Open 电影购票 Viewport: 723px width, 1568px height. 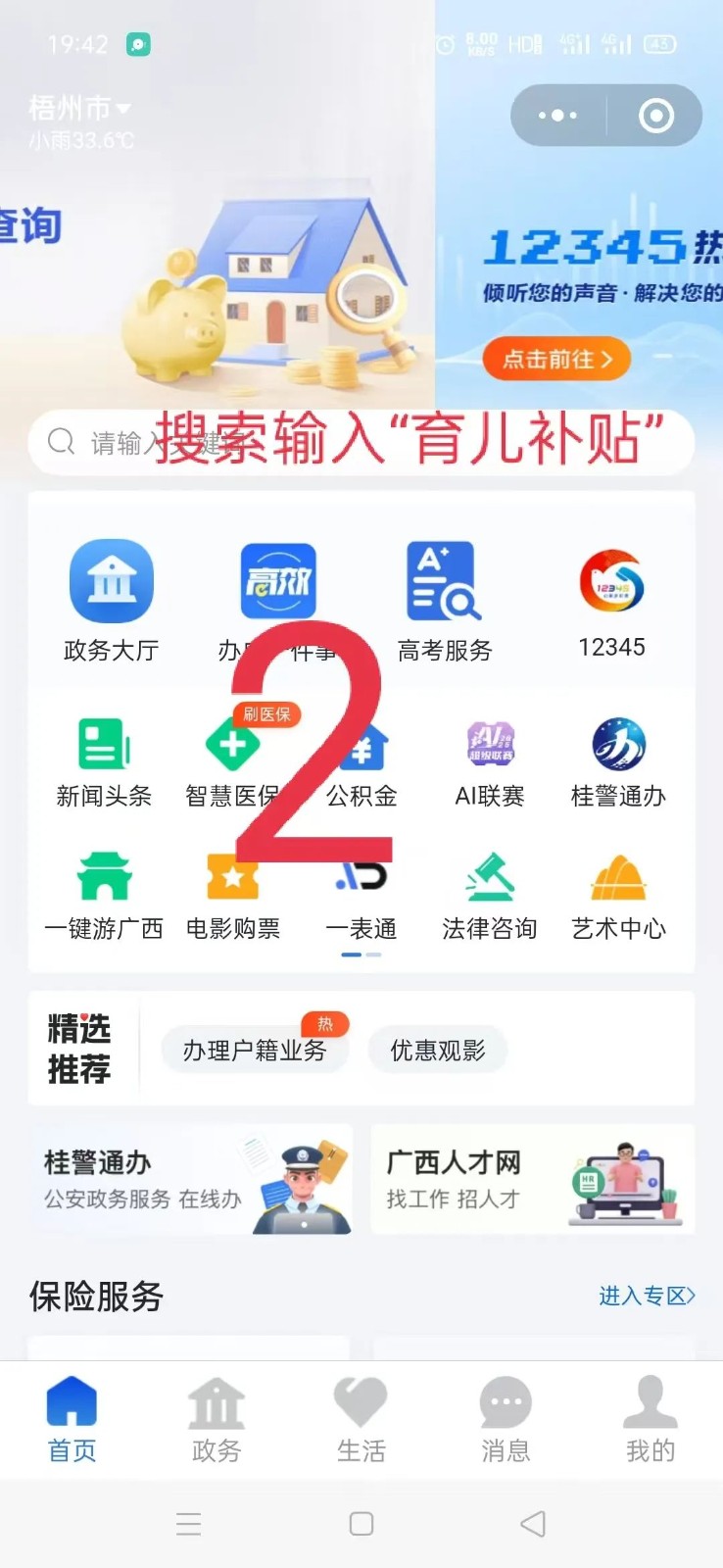pos(232,894)
